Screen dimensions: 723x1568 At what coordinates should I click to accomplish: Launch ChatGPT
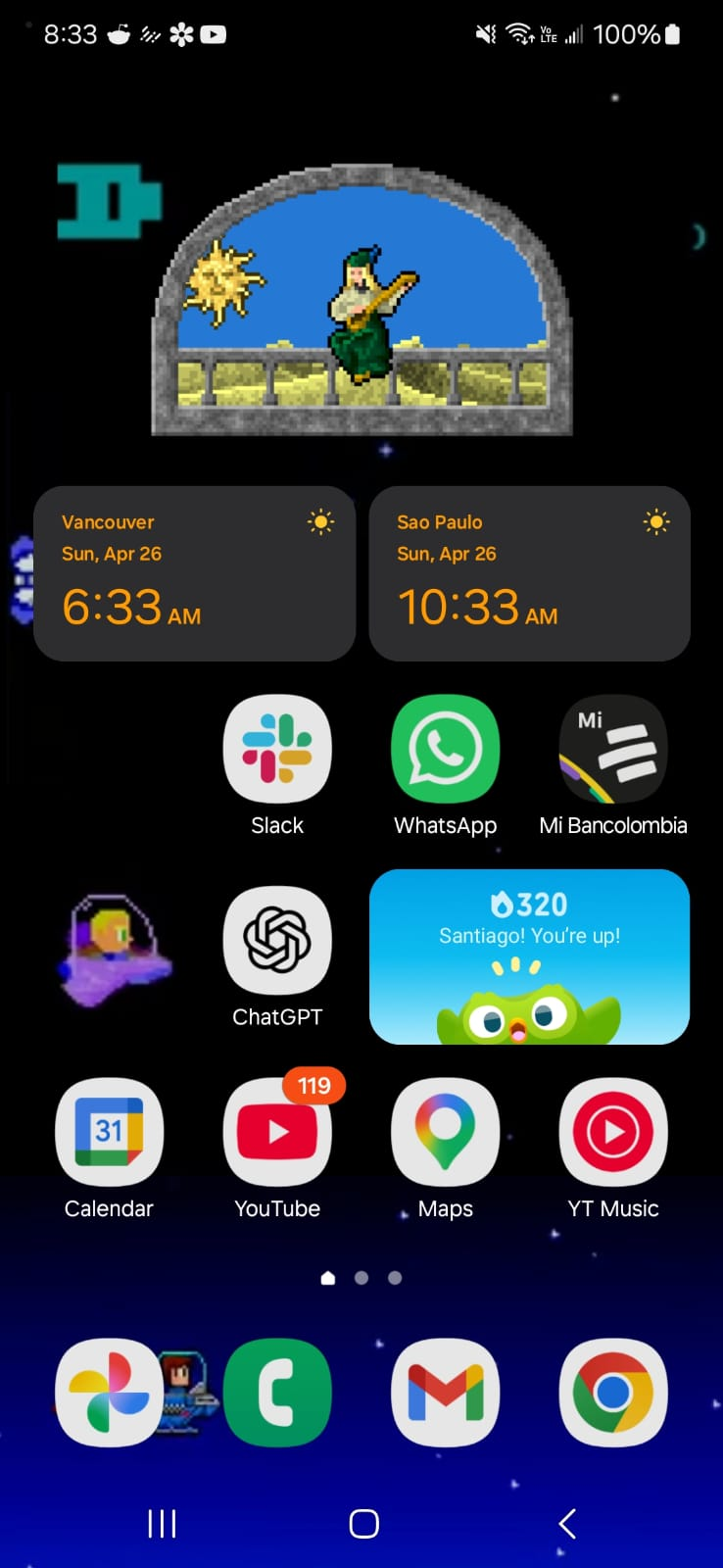point(277,941)
